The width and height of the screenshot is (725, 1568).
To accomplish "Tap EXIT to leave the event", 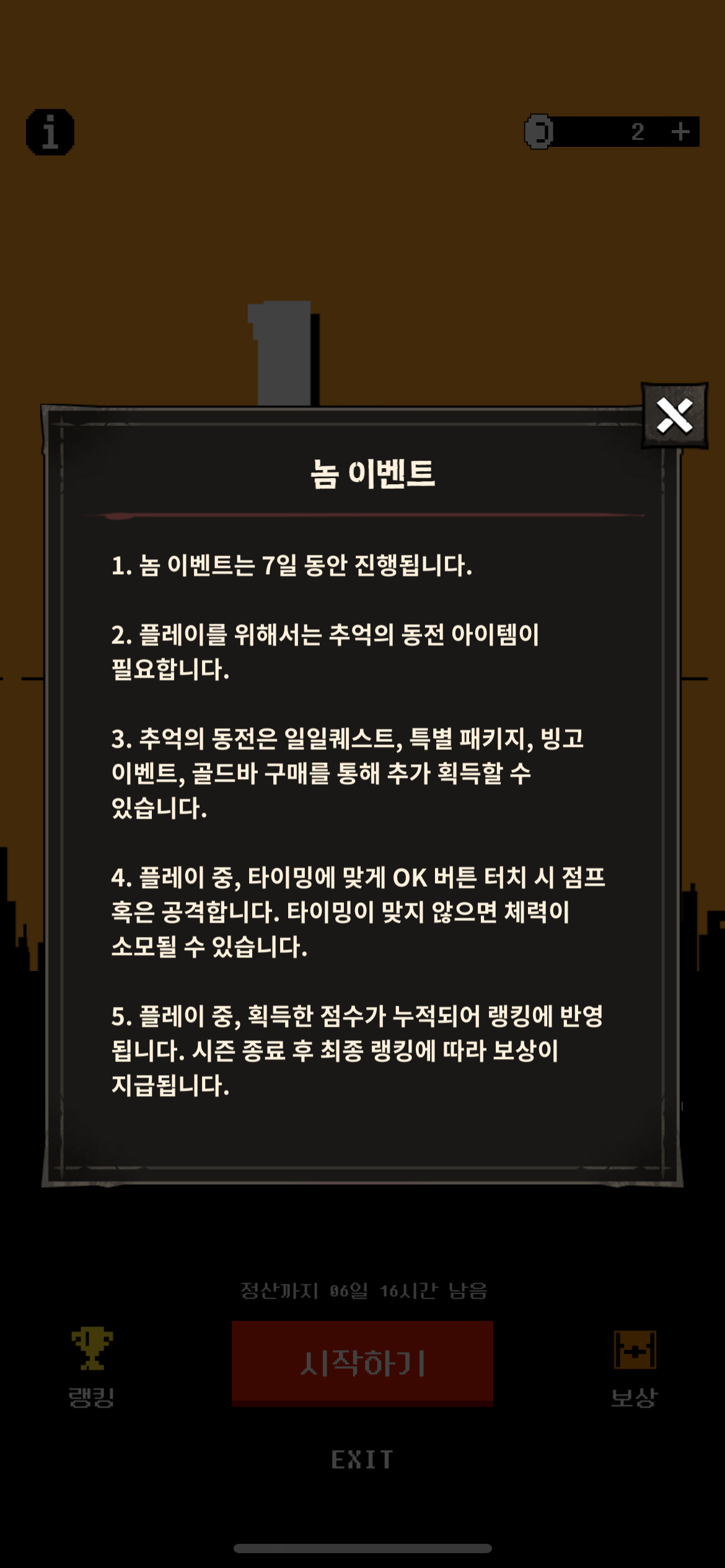I will 362,1460.
